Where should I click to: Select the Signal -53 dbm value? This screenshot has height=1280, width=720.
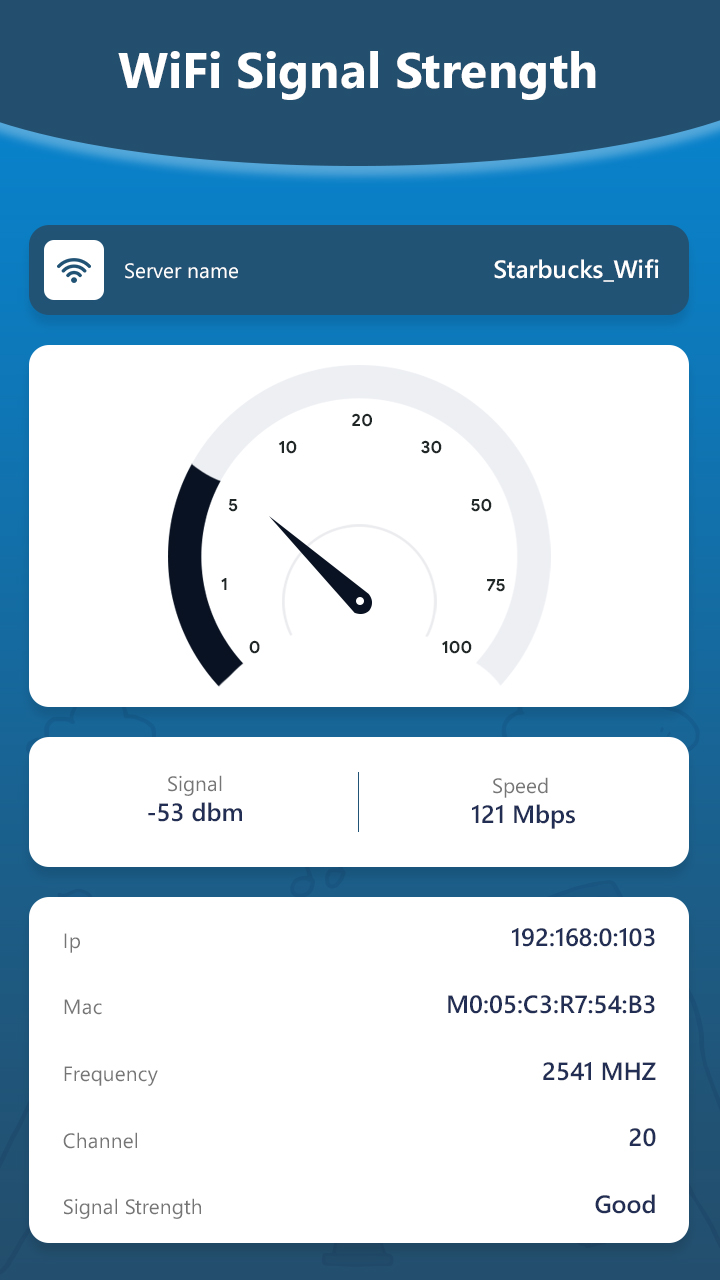(x=195, y=812)
